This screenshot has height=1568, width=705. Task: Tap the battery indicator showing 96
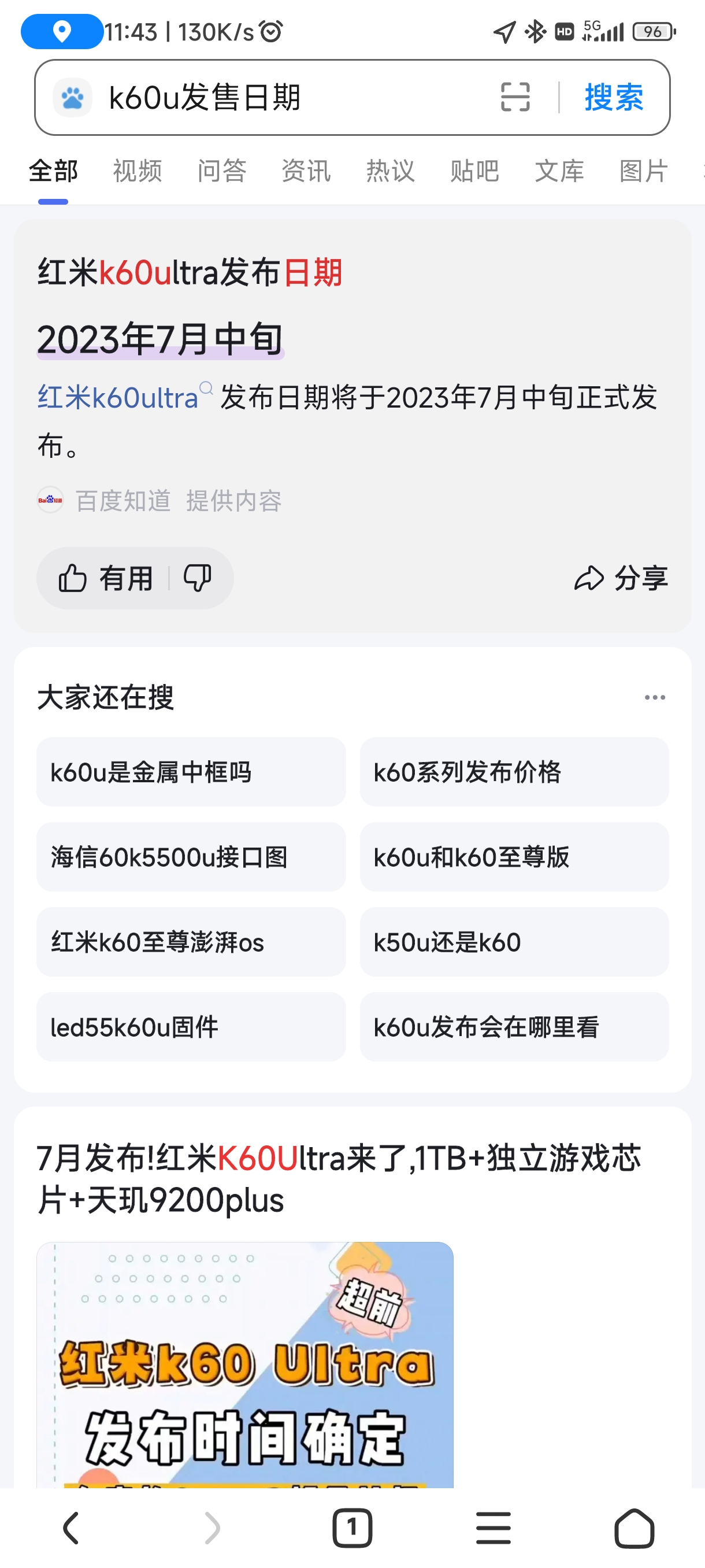652,32
